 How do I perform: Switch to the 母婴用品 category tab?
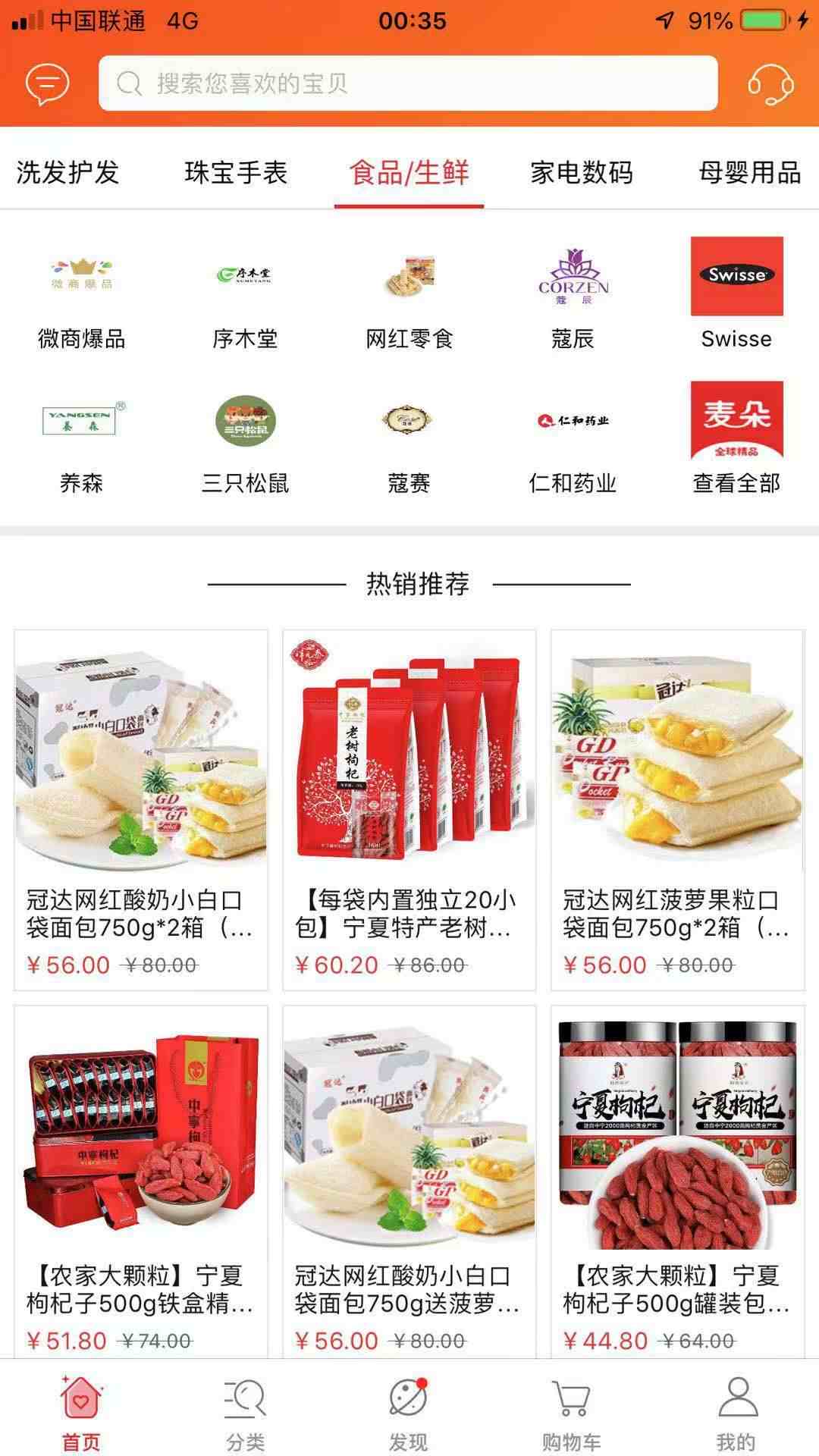[749, 172]
